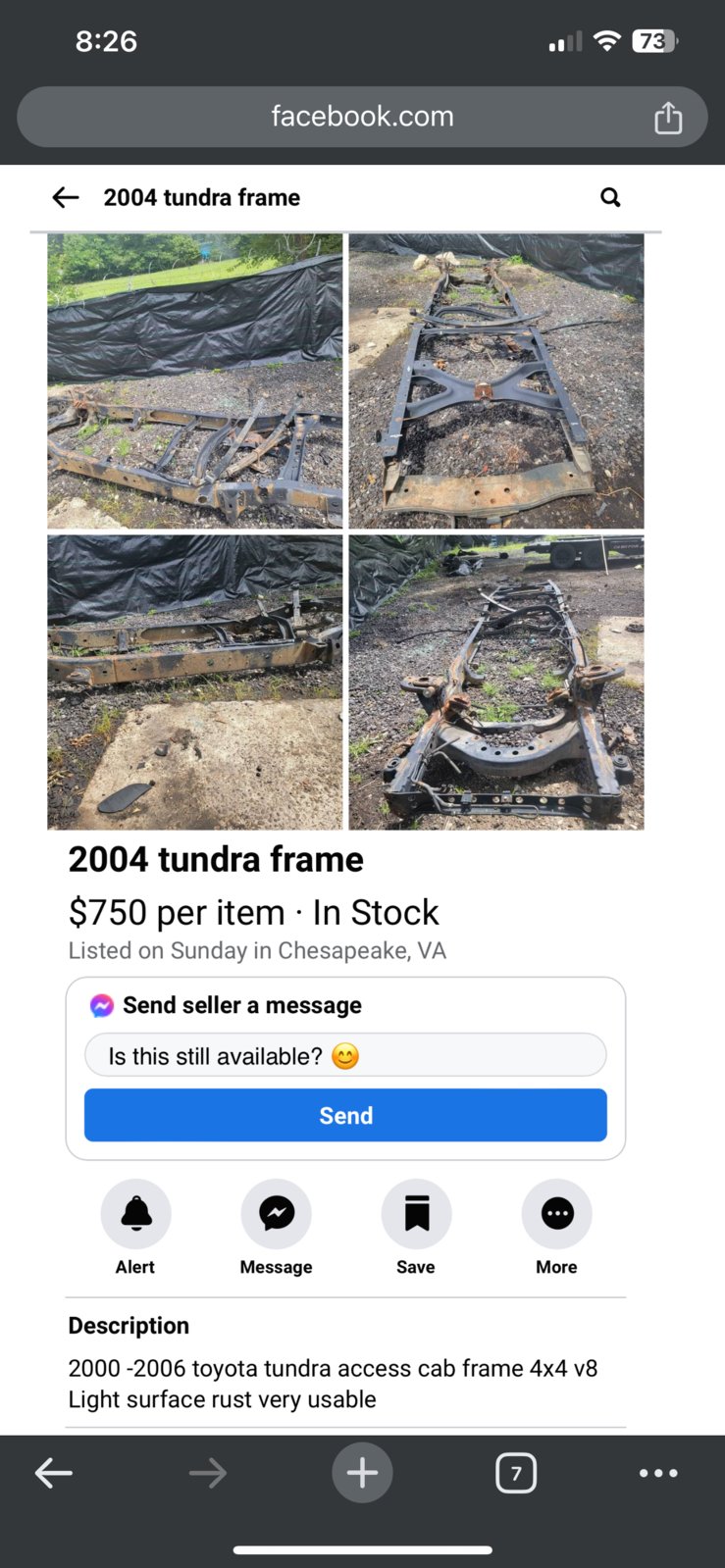Open the top-left frame photo

(195, 381)
